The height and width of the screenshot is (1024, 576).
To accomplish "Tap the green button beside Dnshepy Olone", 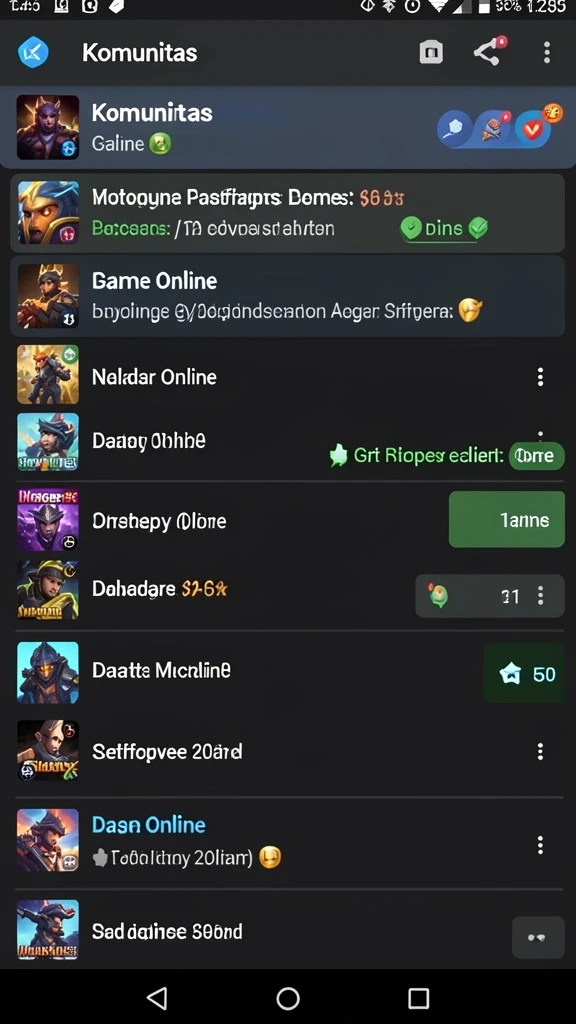I will pos(507,519).
